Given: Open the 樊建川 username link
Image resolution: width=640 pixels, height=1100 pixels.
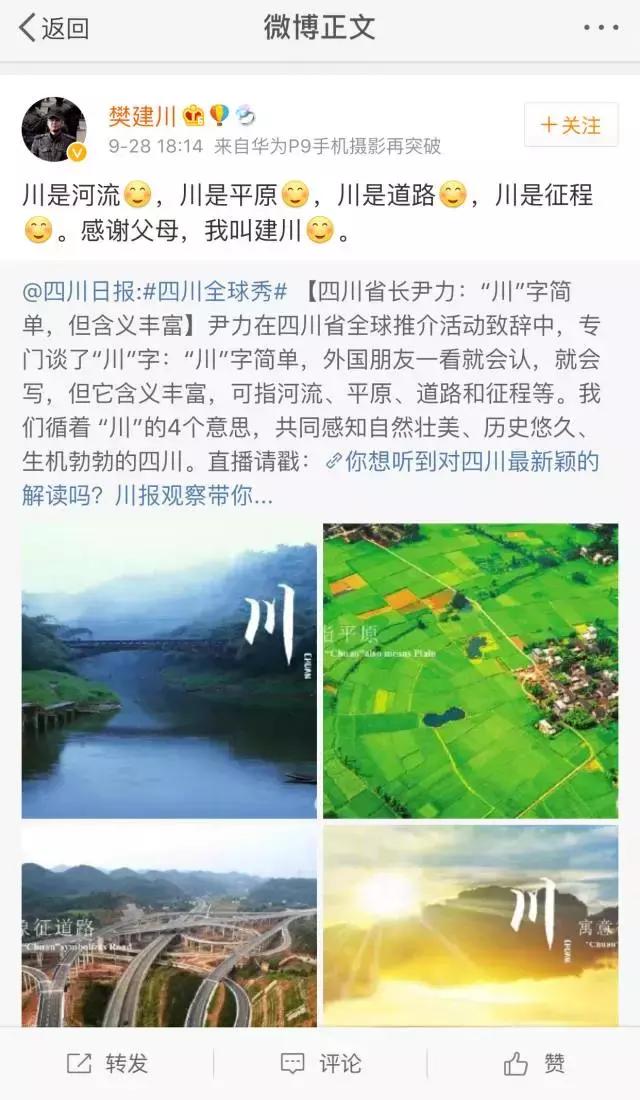Looking at the screenshot, I should coord(142,115).
